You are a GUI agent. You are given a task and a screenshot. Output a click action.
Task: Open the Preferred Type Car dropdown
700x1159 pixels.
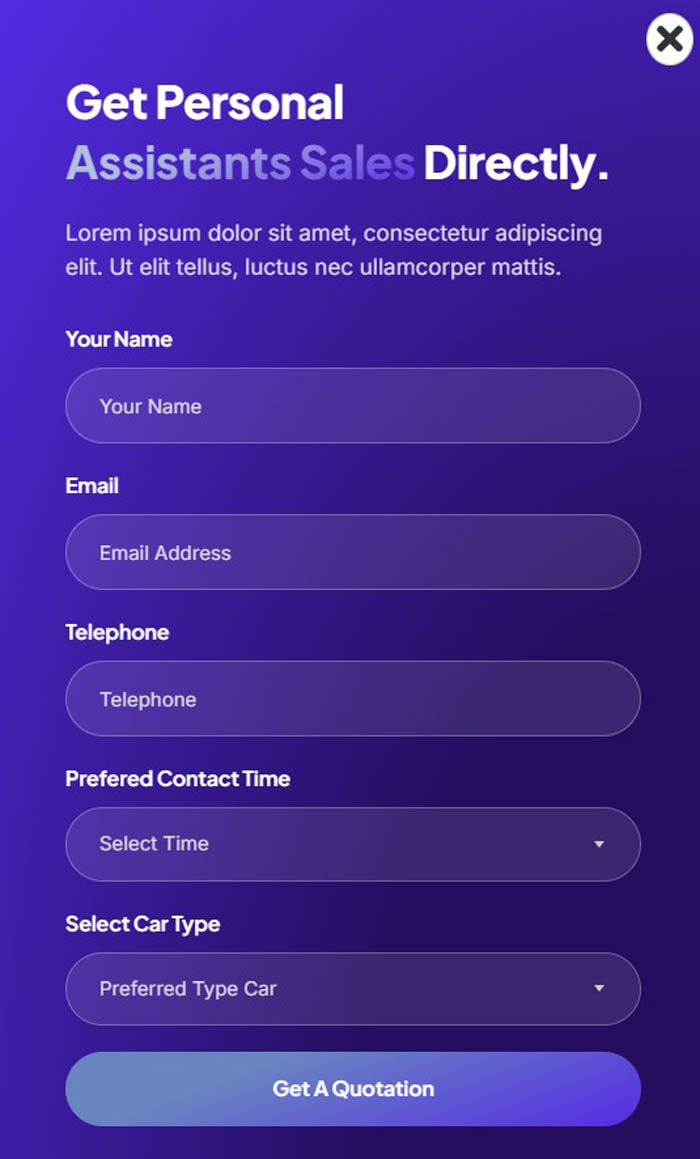[x=352, y=989]
